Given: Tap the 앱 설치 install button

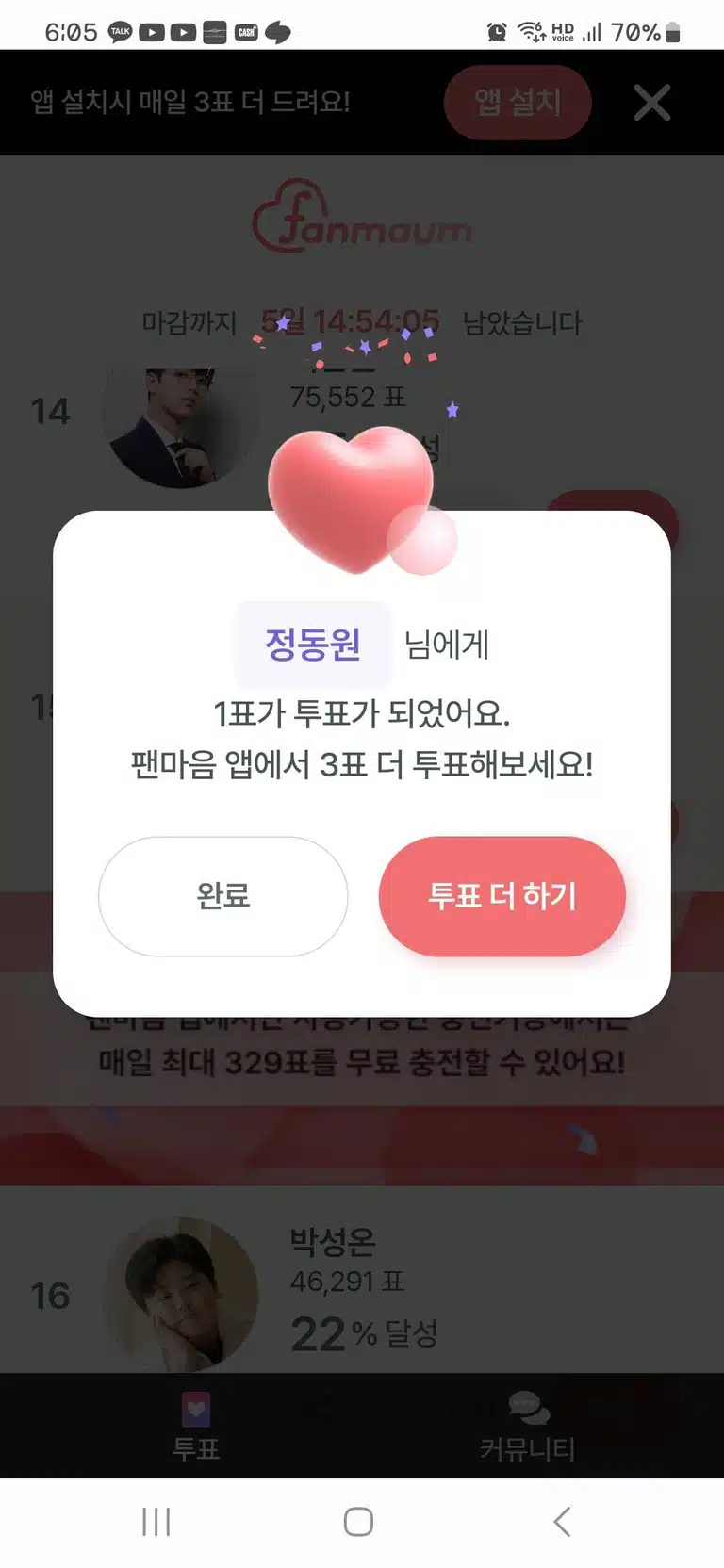Looking at the screenshot, I should click(518, 103).
